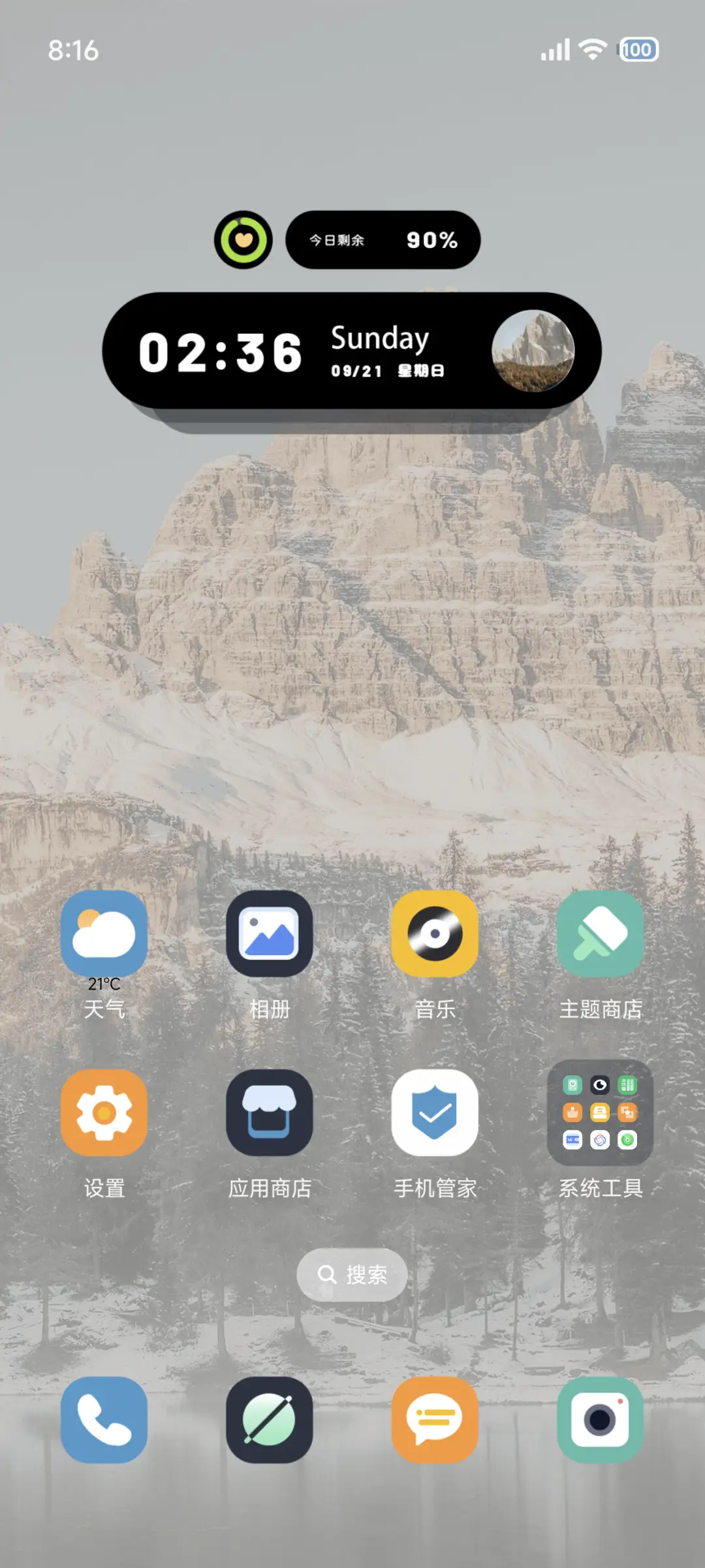This screenshot has width=705, height=1568.
Task: Tap the 搜索 search pill
Action: [x=352, y=1274]
